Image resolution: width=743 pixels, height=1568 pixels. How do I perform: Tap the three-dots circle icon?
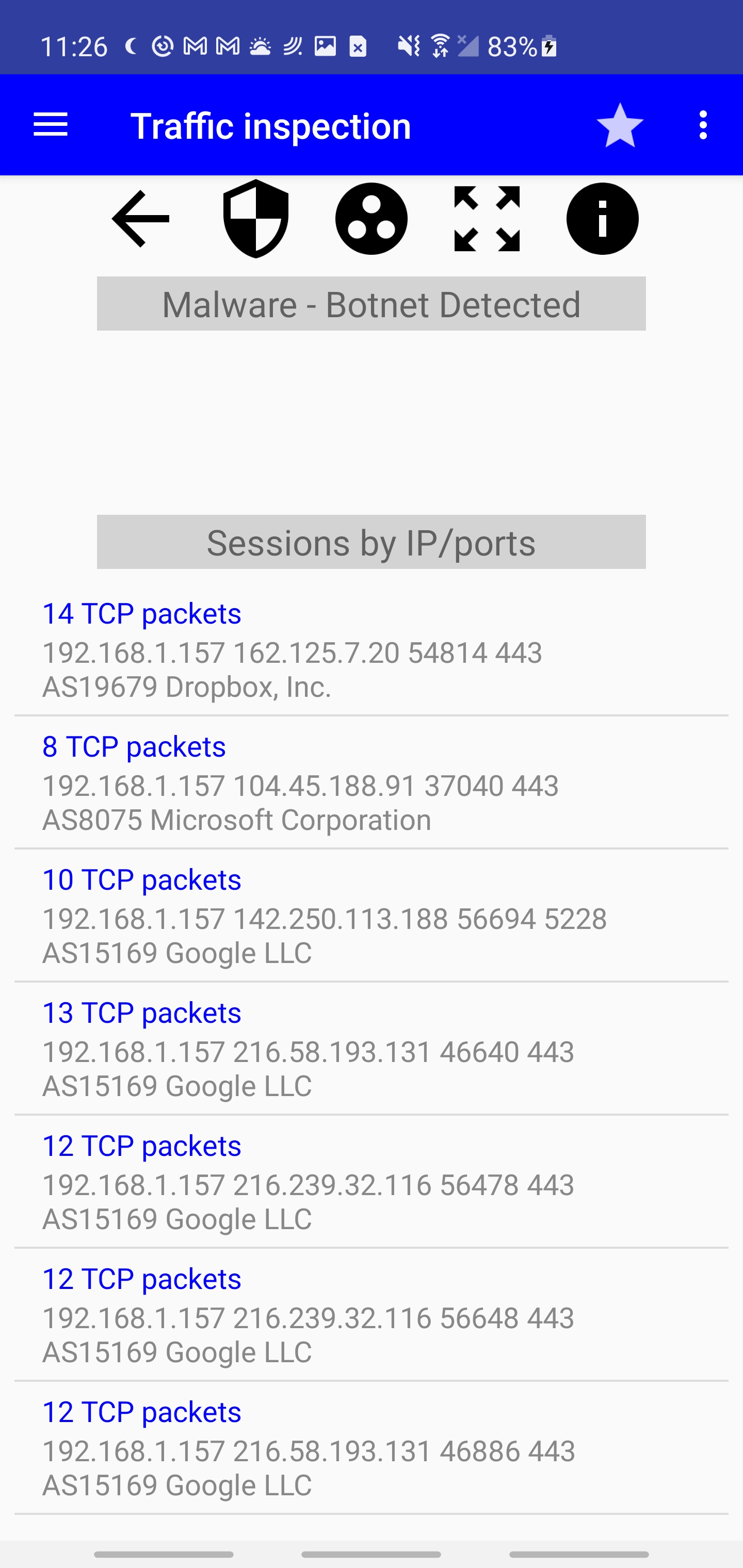pos(372,219)
